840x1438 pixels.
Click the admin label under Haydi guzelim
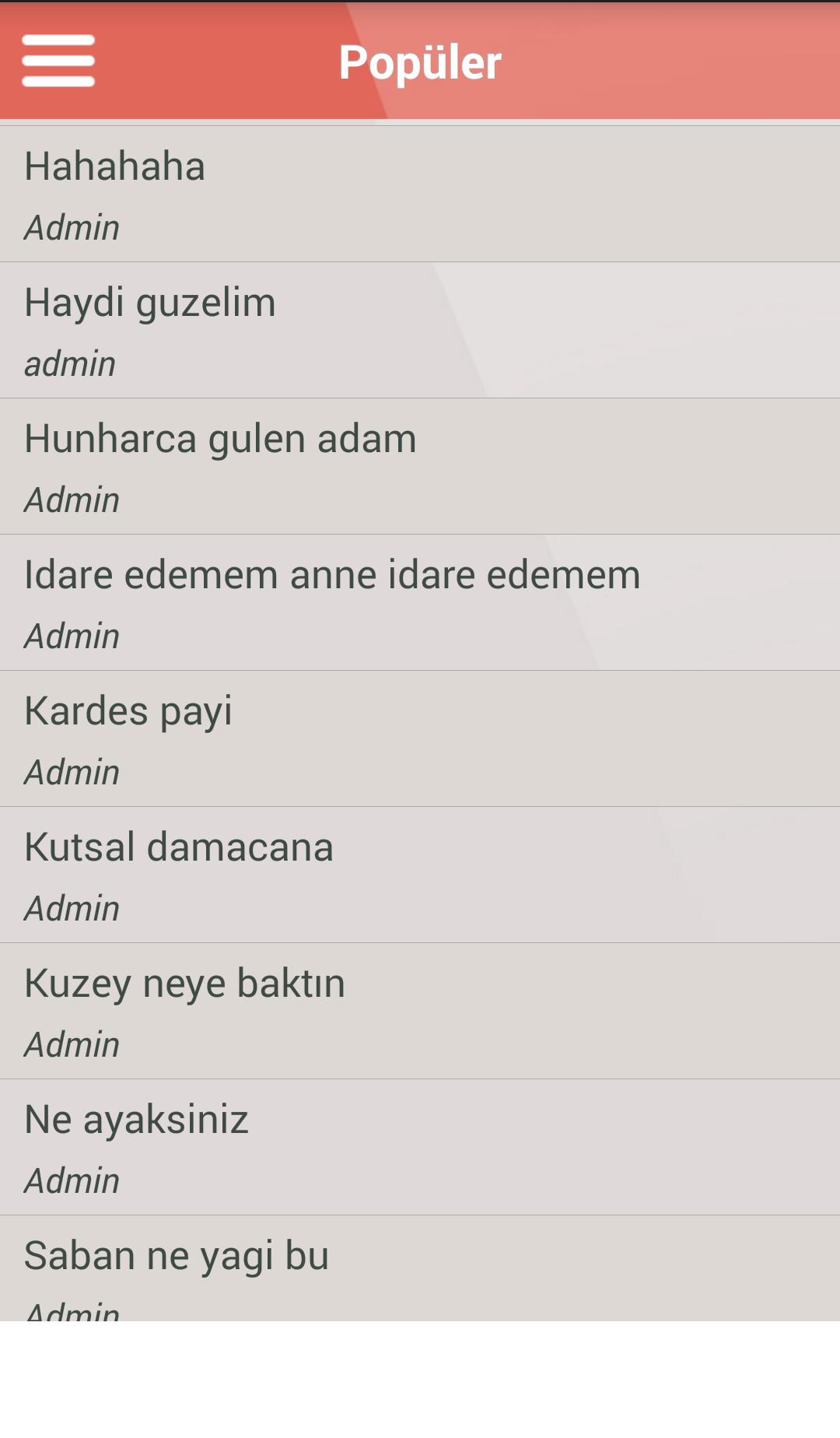pos(70,363)
